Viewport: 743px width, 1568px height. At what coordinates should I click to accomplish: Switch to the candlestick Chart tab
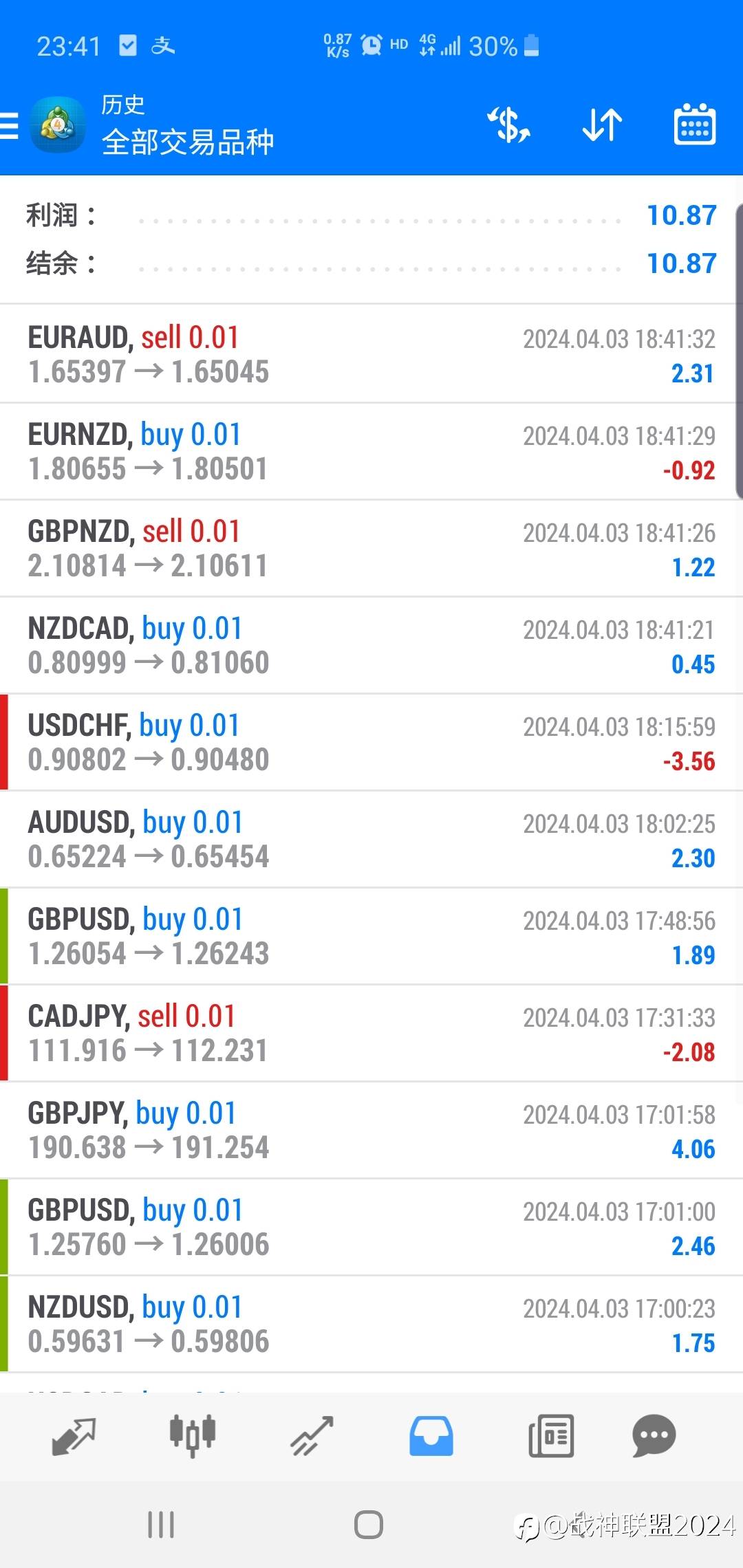[x=193, y=1435]
